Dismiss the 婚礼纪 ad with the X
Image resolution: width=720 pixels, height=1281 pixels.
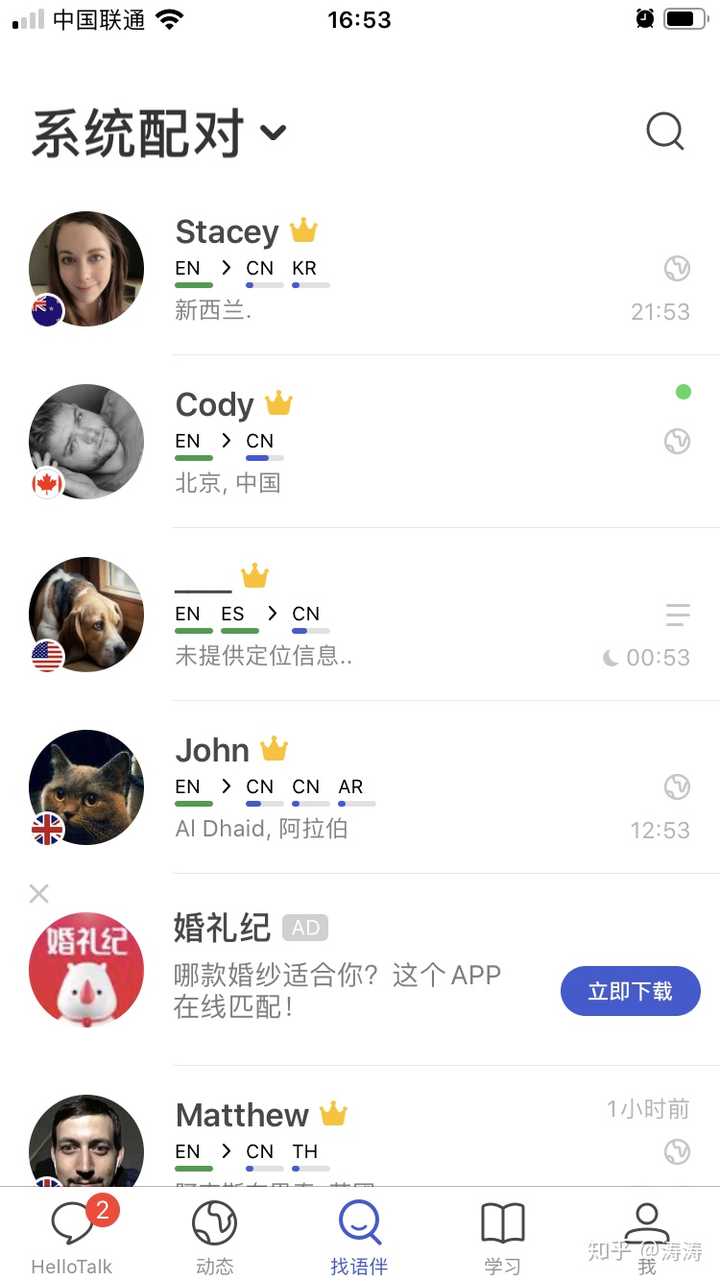(38, 893)
